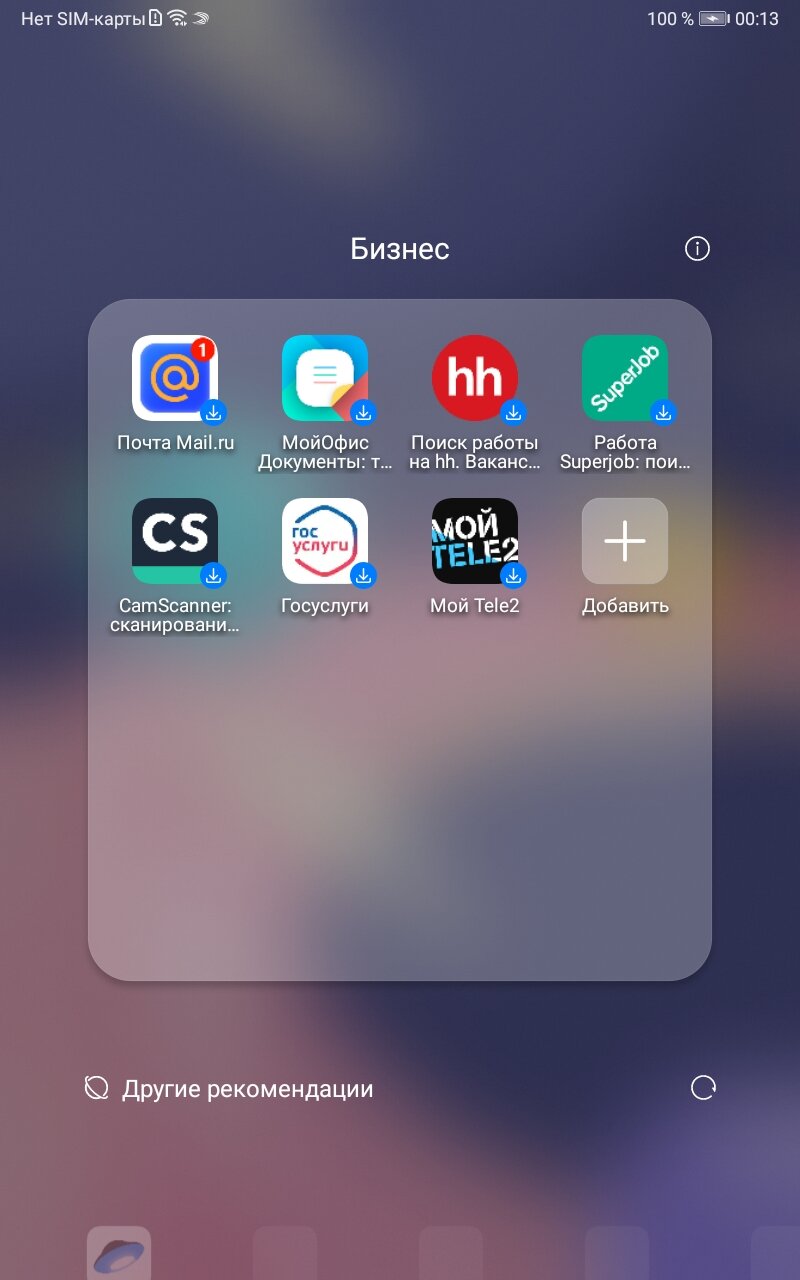Screen dimensions: 800x1280
Task: Launch МойОфис Документы
Action: (x=325, y=378)
